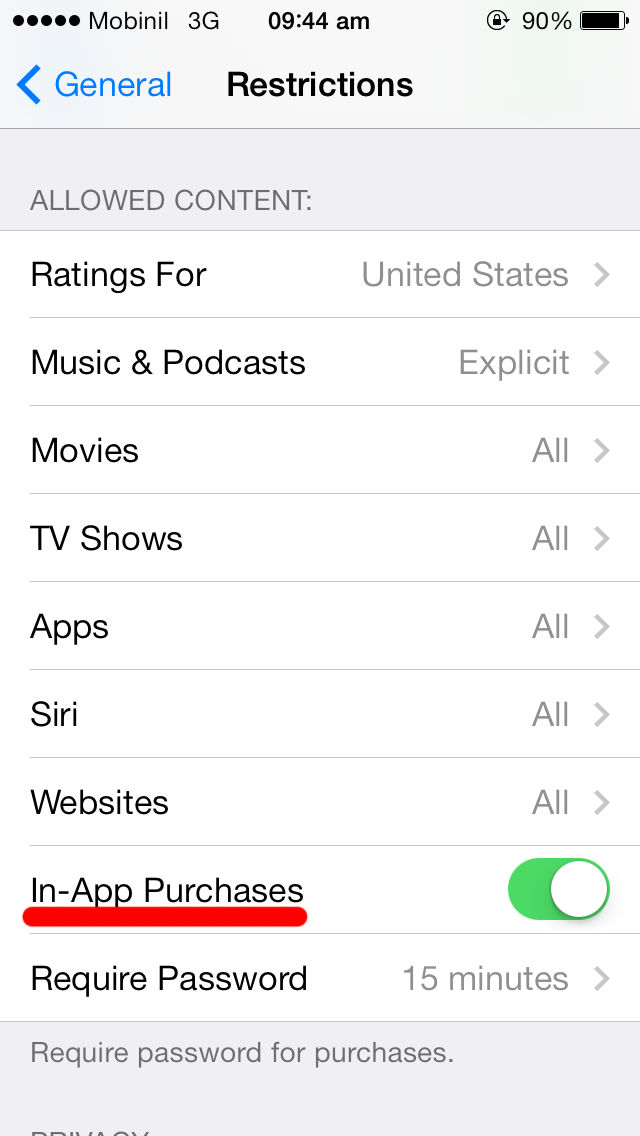The height and width of the screenshot is (1136, 640).
Task: Open Siri content restrictions
Action: point(320,714)
